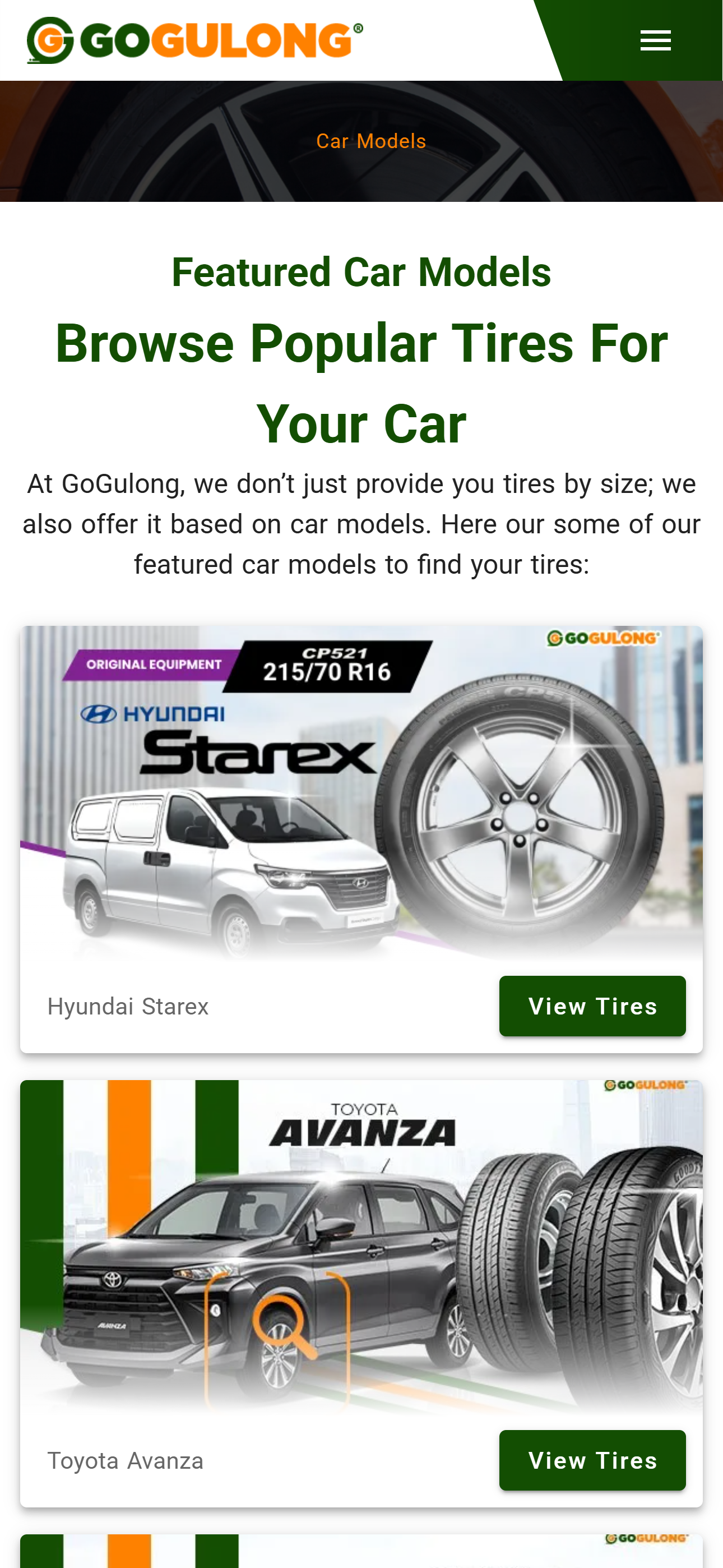Open the hamburger navigation menu
This screenshot has height=1568, width=723.
coord(655,41)
